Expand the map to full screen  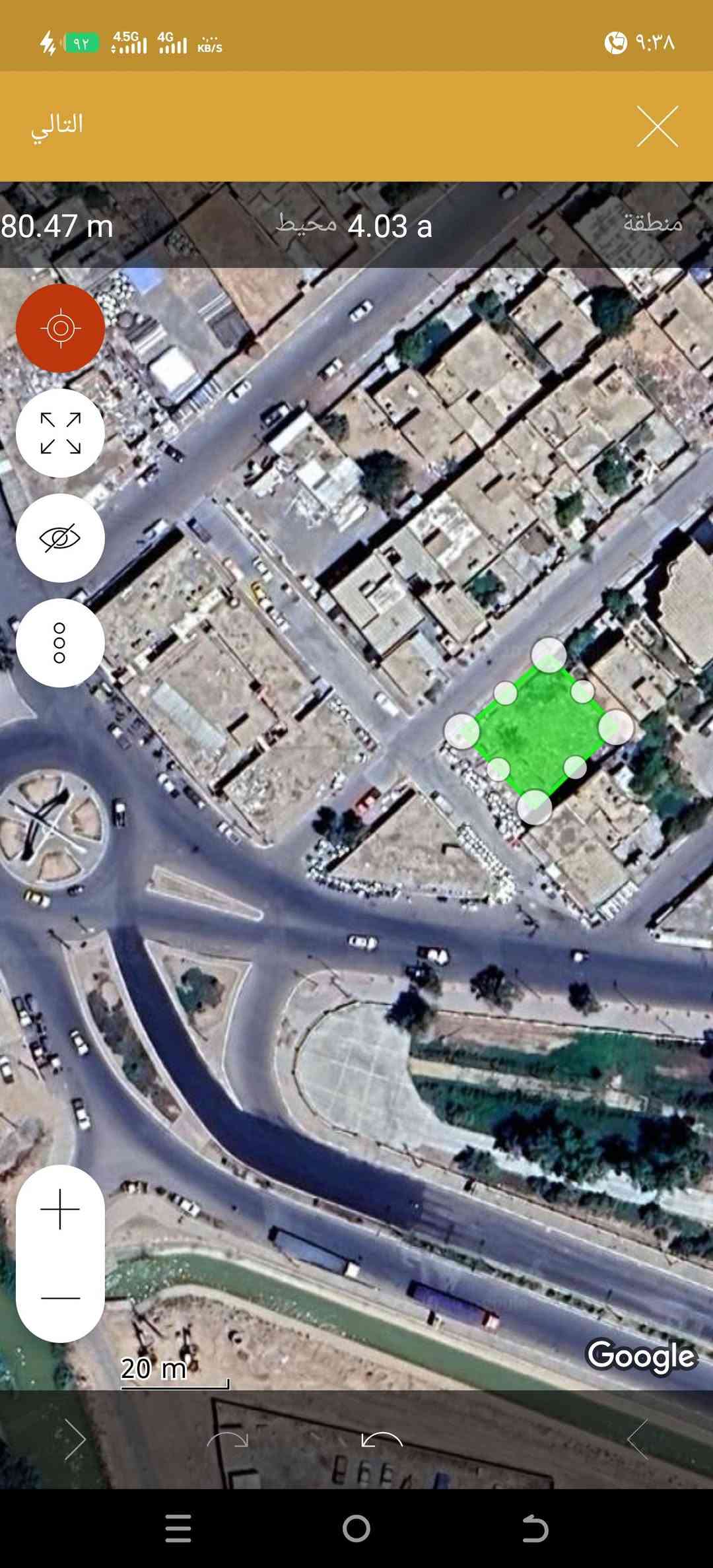(x=60, y=433)
